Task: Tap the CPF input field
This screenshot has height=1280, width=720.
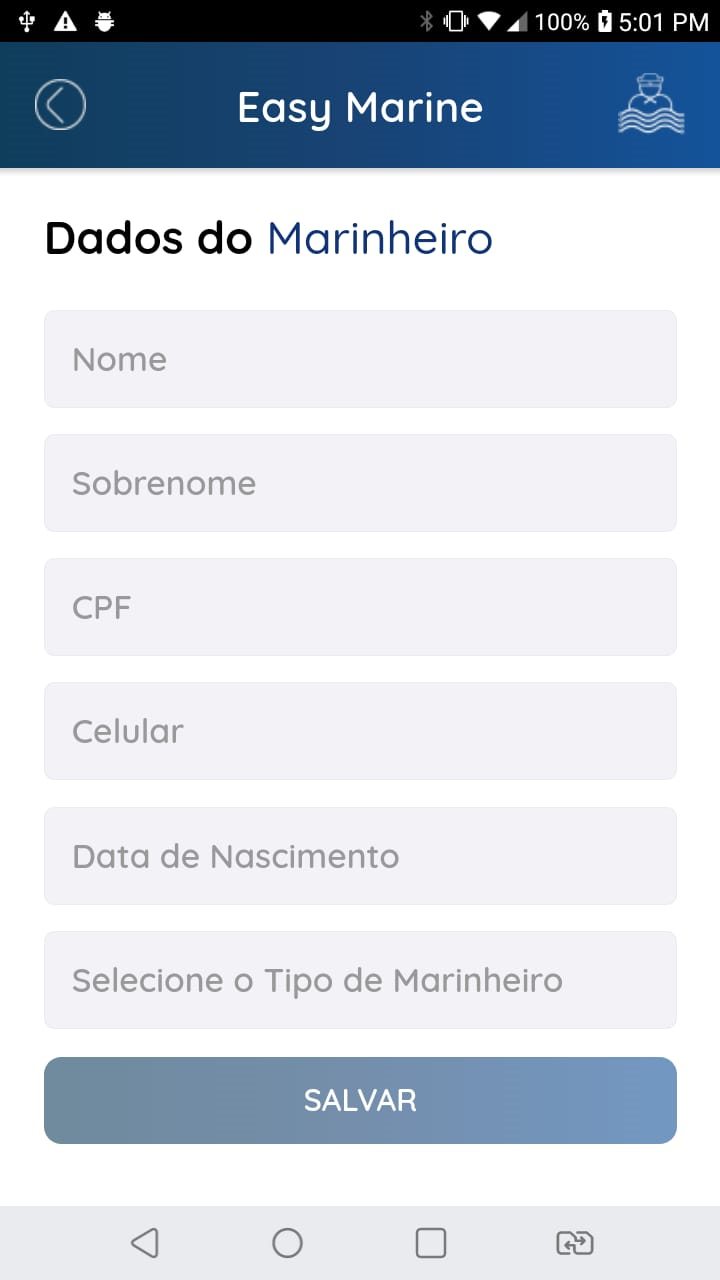Action: click(360, 607)
